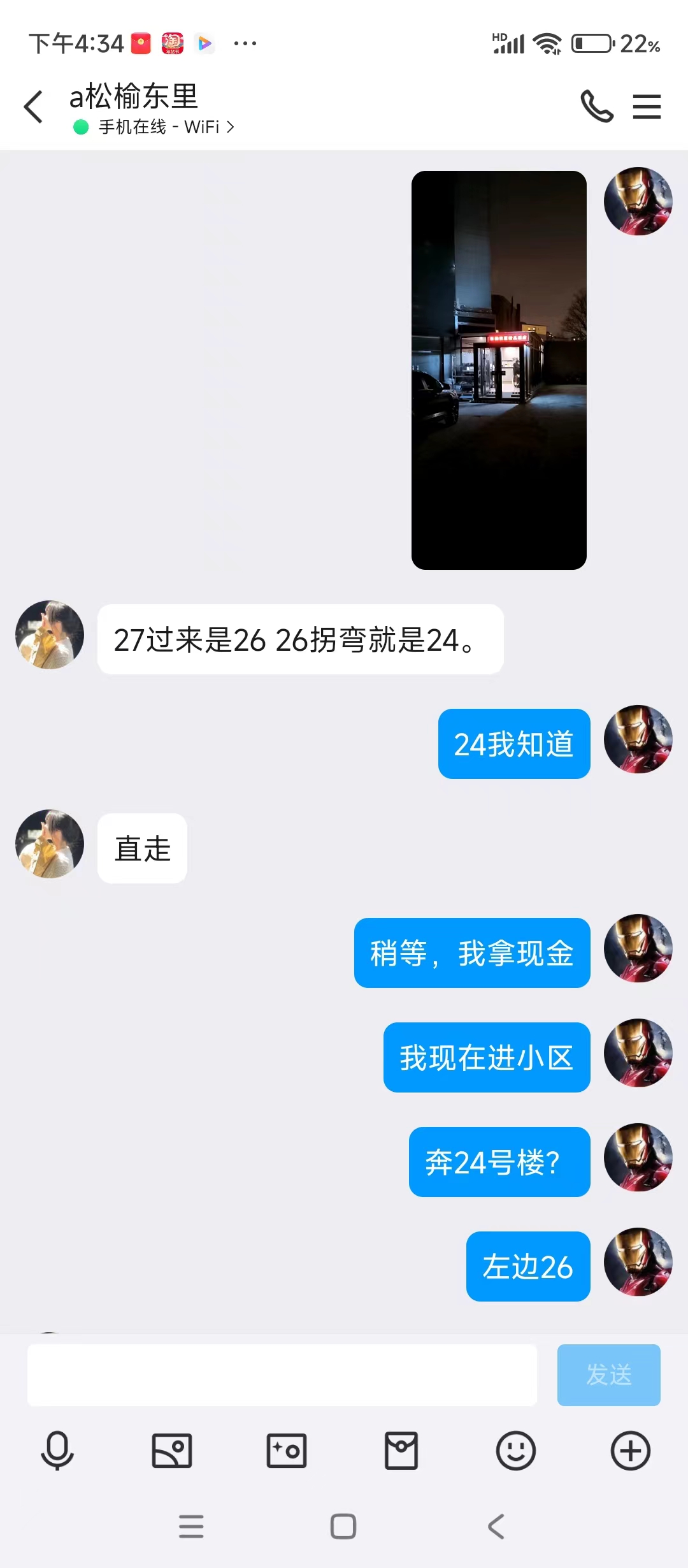This screenshot has width=688, height=1568.
Task: Open the system recent apps view
Action: [x=191, y=1527]
